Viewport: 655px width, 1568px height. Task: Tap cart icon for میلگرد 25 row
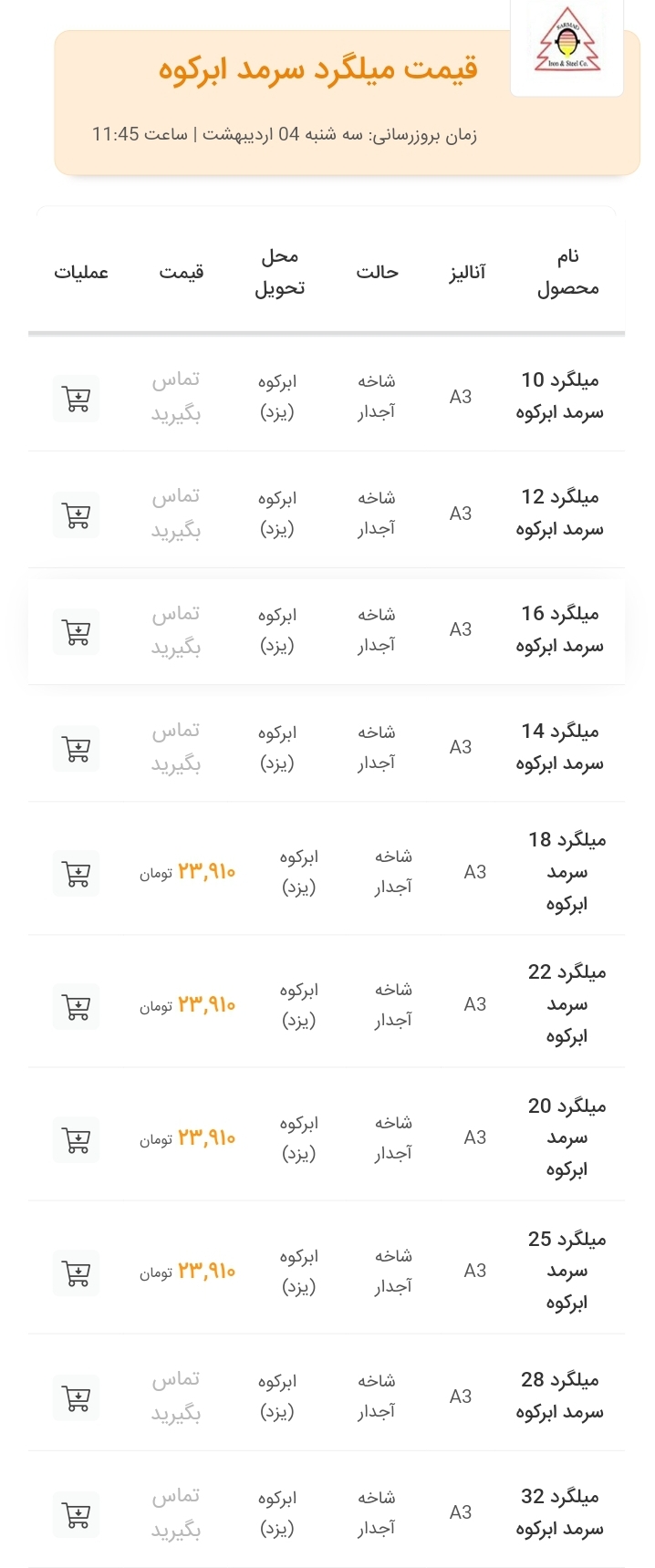(x=77, y=1273)
